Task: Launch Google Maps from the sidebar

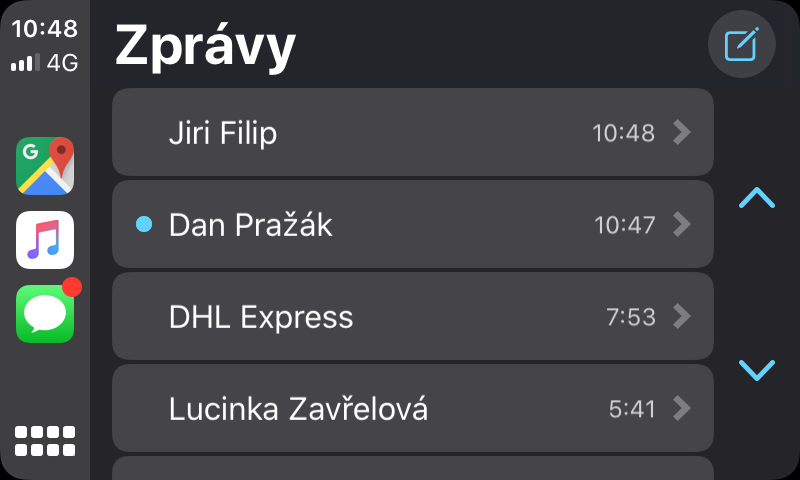Action: (45, 166)
